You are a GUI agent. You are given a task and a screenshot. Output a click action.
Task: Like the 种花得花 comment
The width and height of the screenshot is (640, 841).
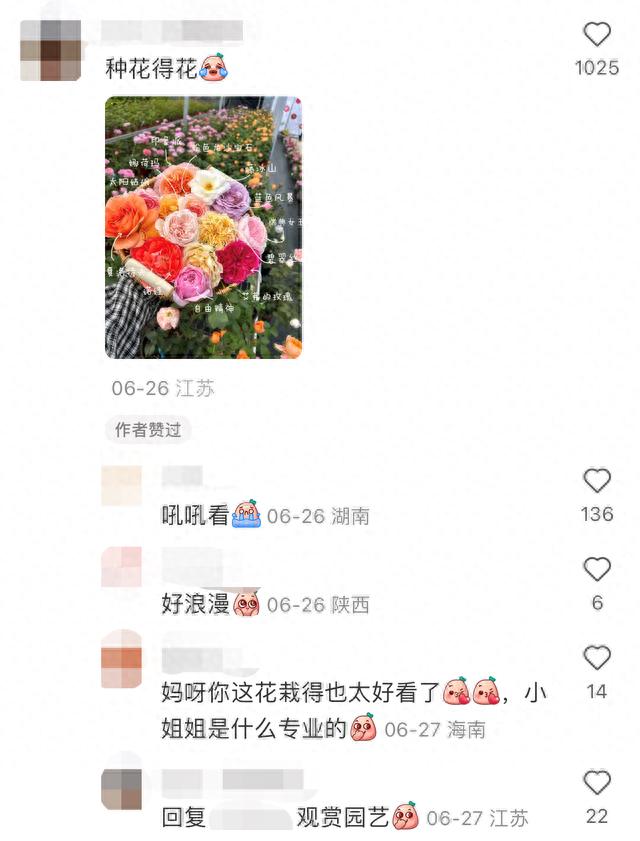[597, 35]
